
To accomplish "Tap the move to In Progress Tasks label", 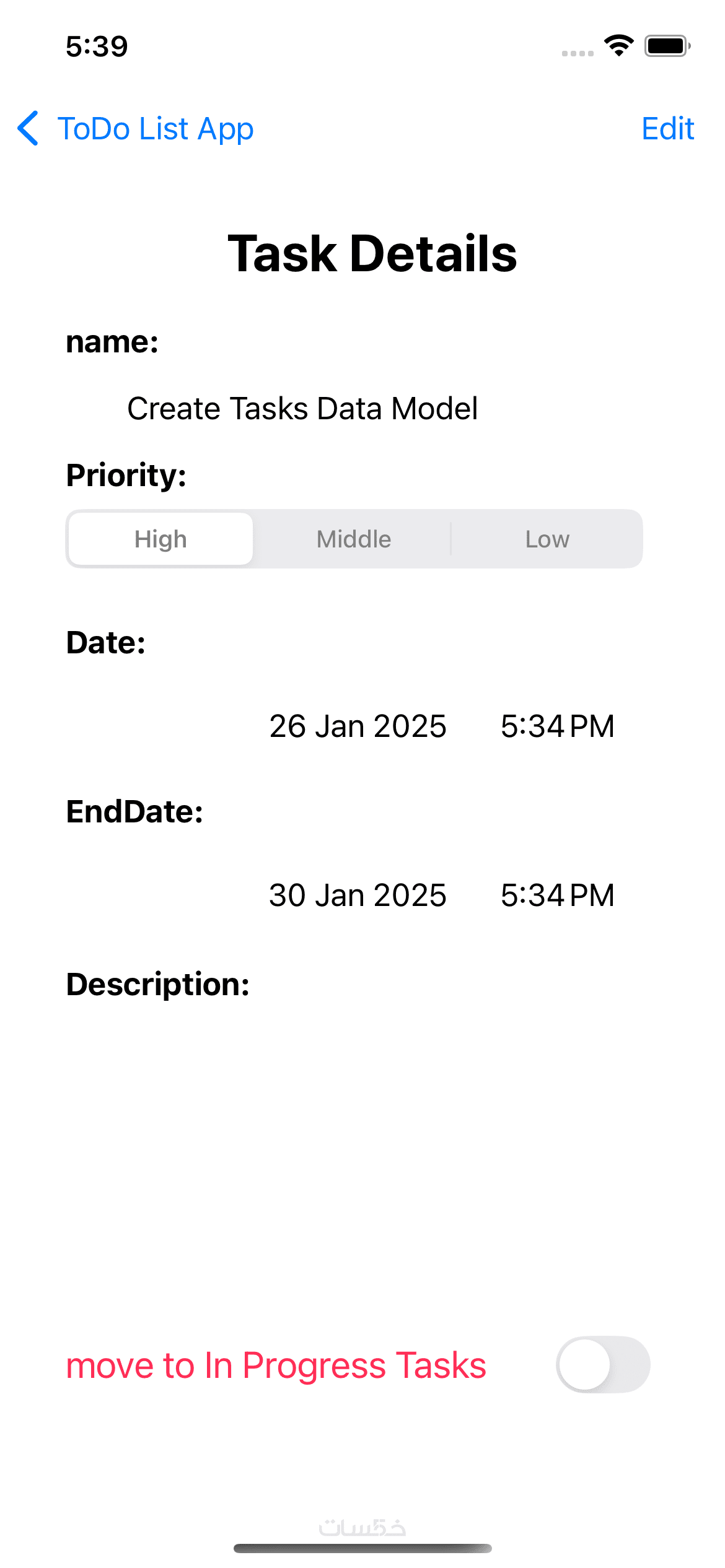I will coord(276,1365).
